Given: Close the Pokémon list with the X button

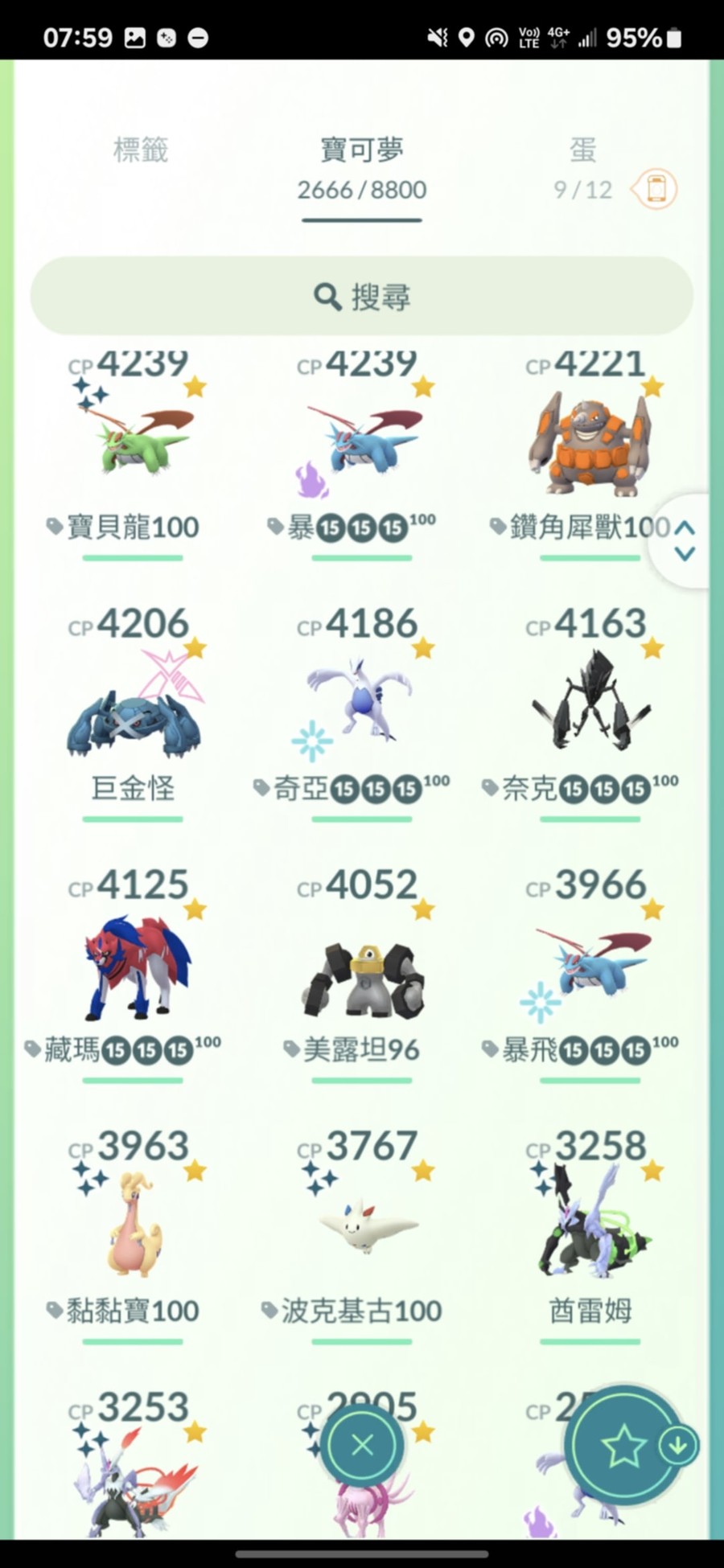Looking at the screenshot, I should click(x=362, y=1445).
